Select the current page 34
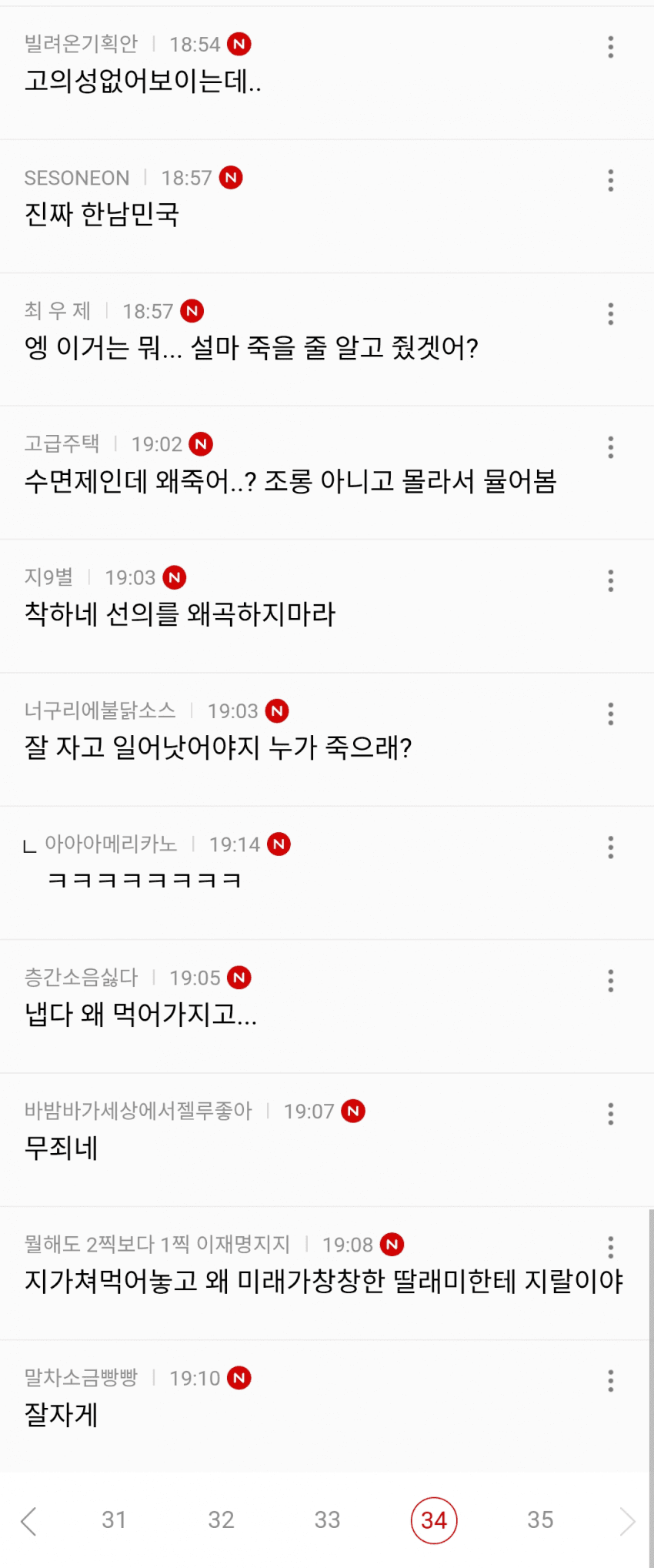654x1568 pixels. pyautogui.click(x=434, y=1520)
